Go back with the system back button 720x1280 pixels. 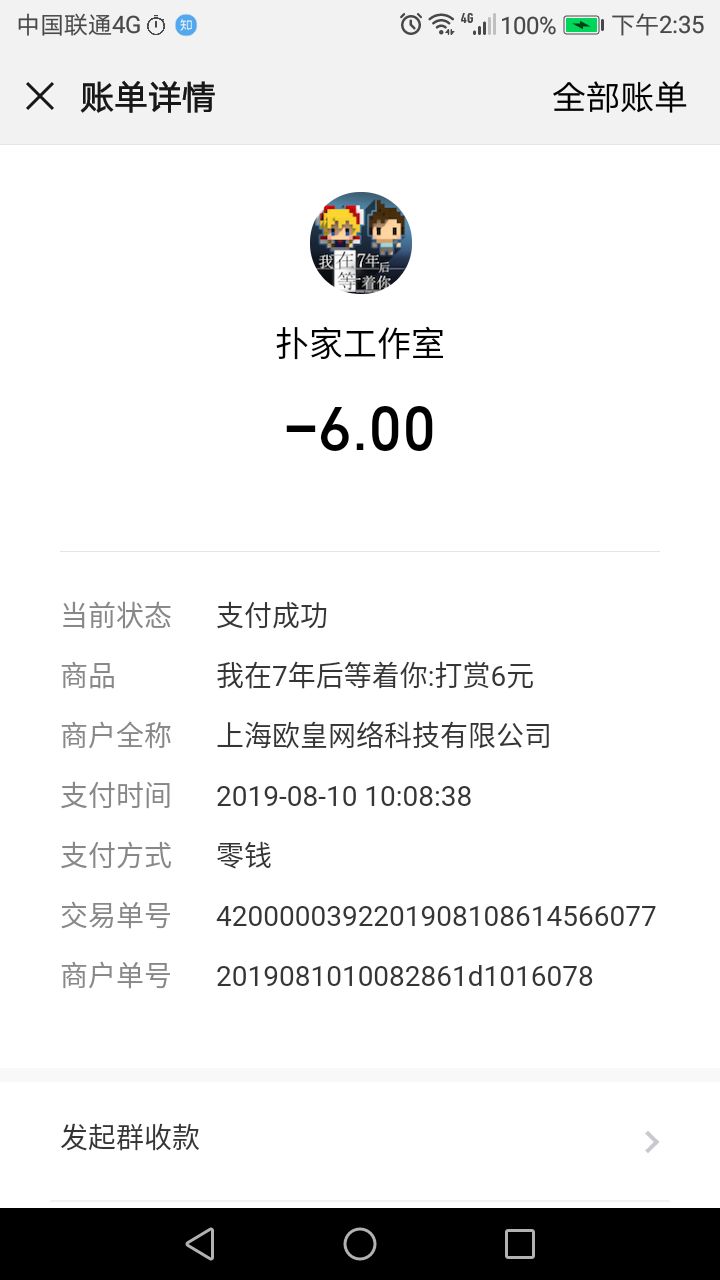tap(200, 1244)
